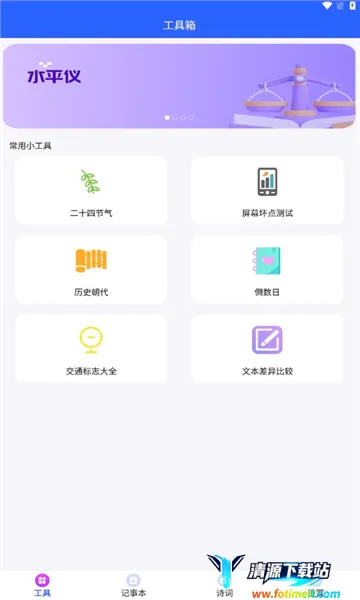360x600 pixels.
Task: Open the 倒数日 countdown tool
Action: click(x=267, y=269)
